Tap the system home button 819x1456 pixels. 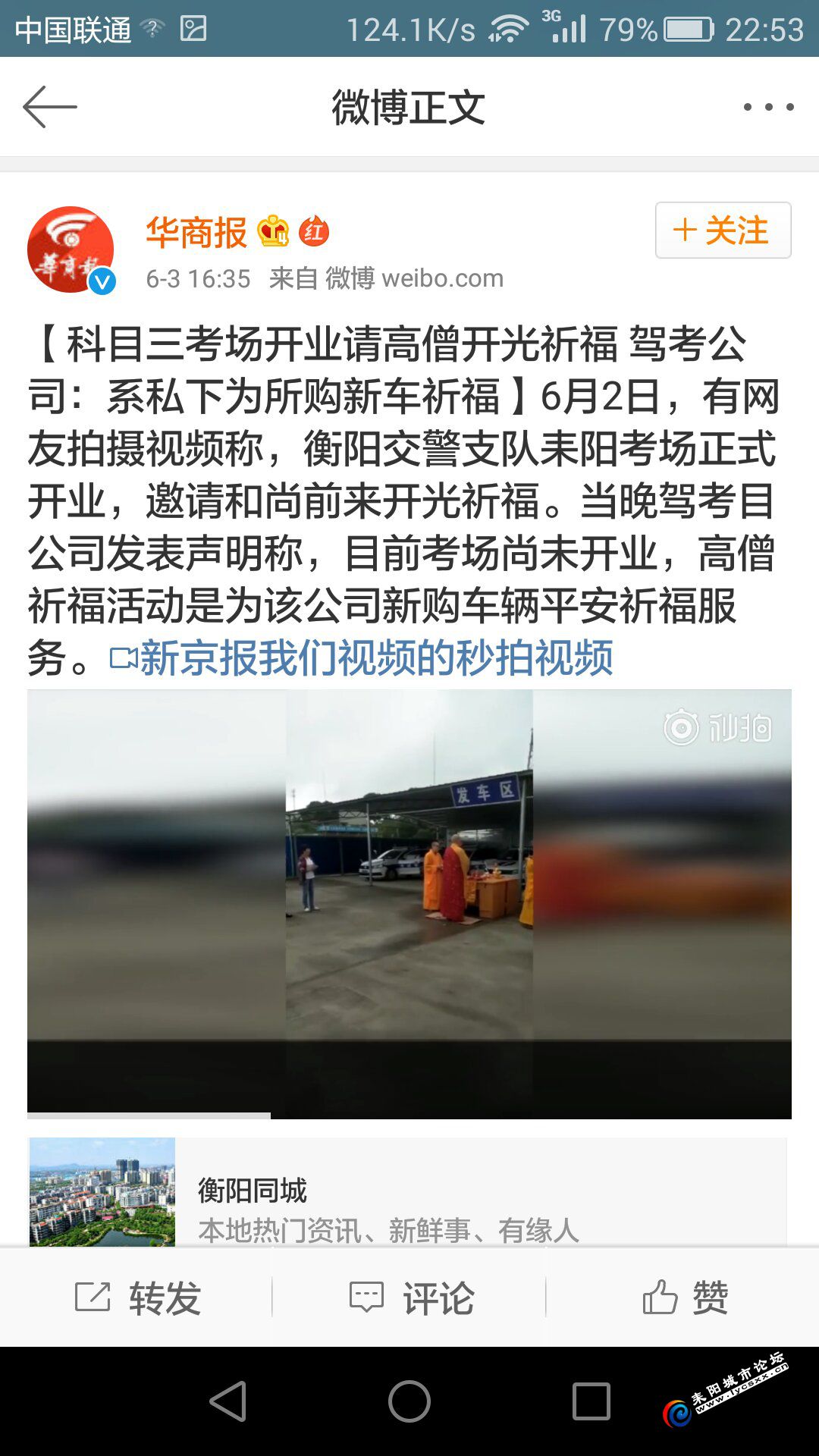coord(409,1401)
